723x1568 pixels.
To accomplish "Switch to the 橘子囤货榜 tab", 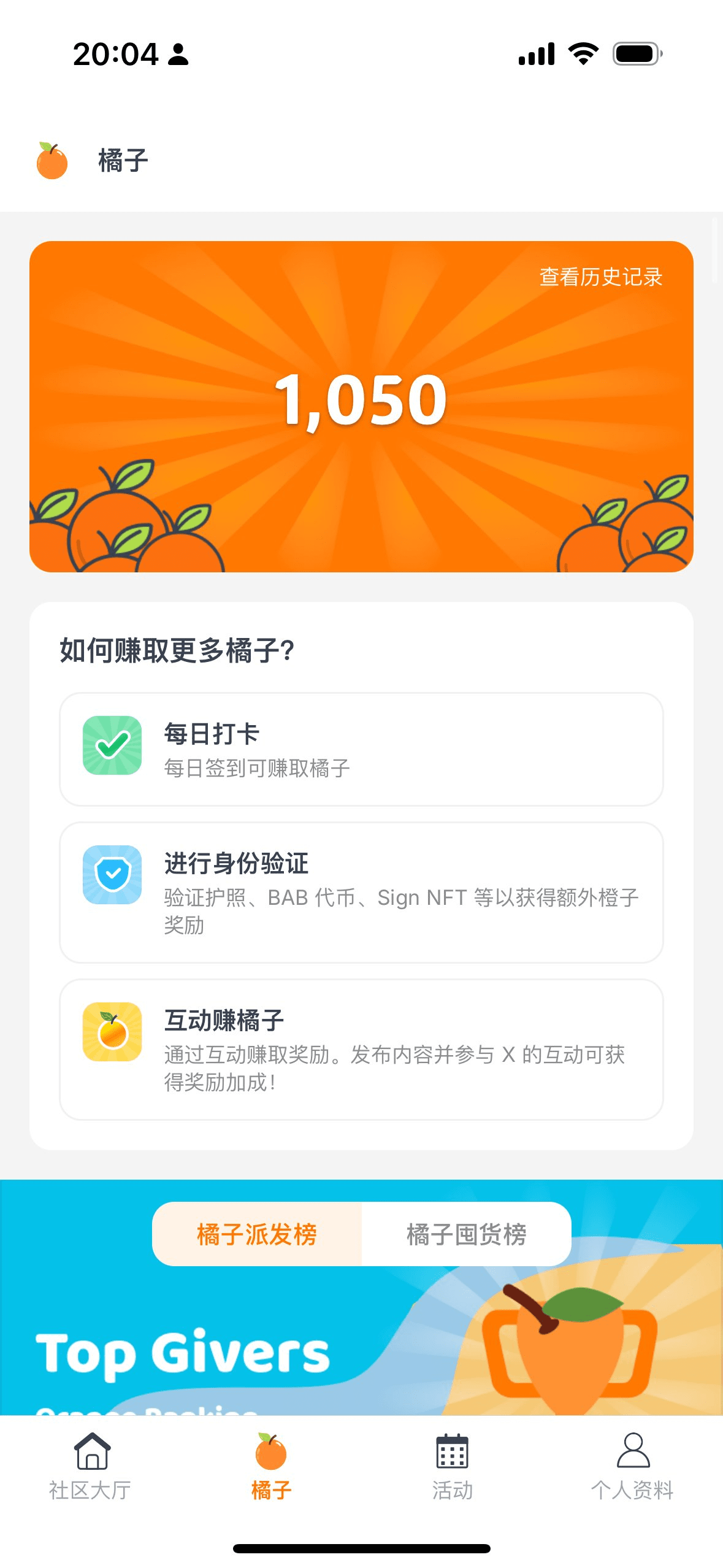I will click(467, 1234).
